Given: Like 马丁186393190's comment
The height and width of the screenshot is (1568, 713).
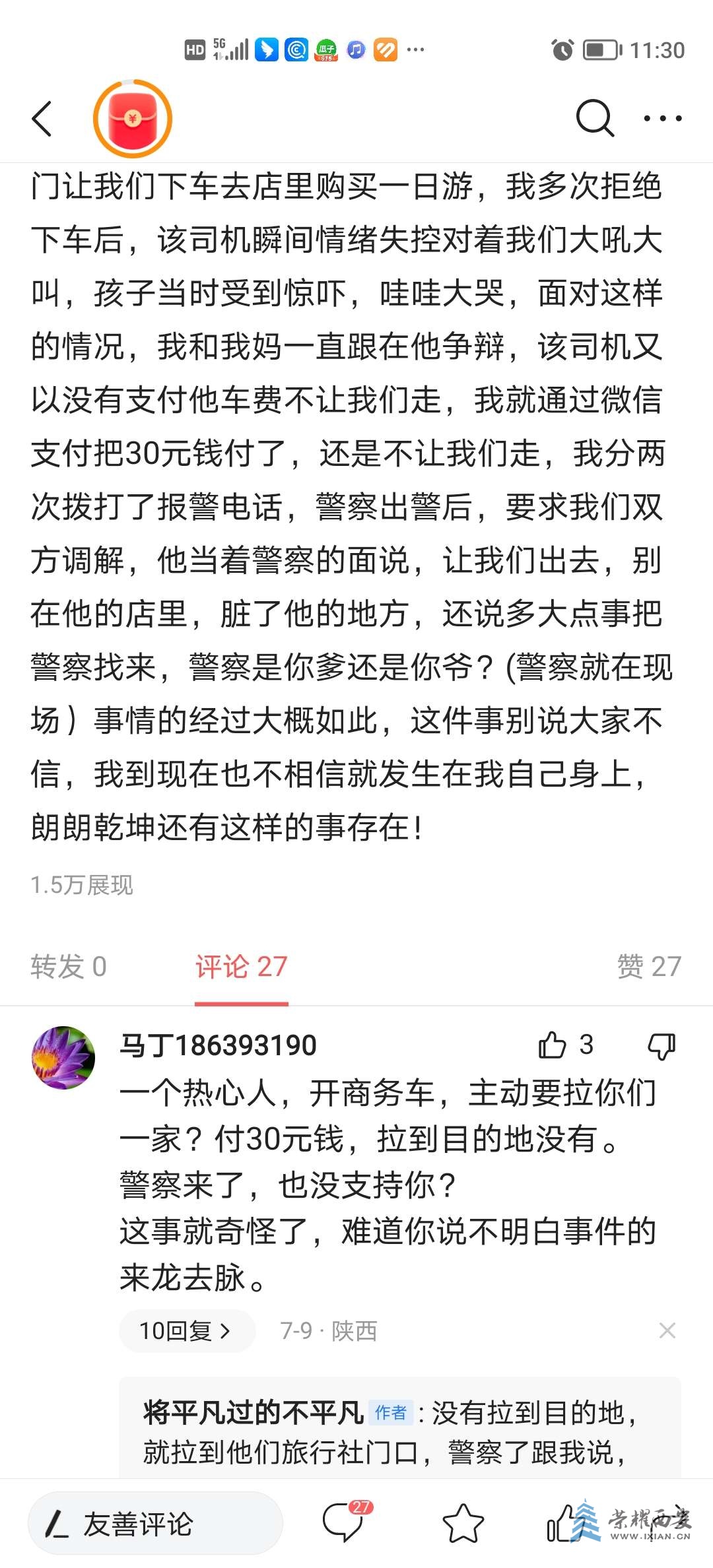Looking at the screenshot, I should (x=553, y=1046).
